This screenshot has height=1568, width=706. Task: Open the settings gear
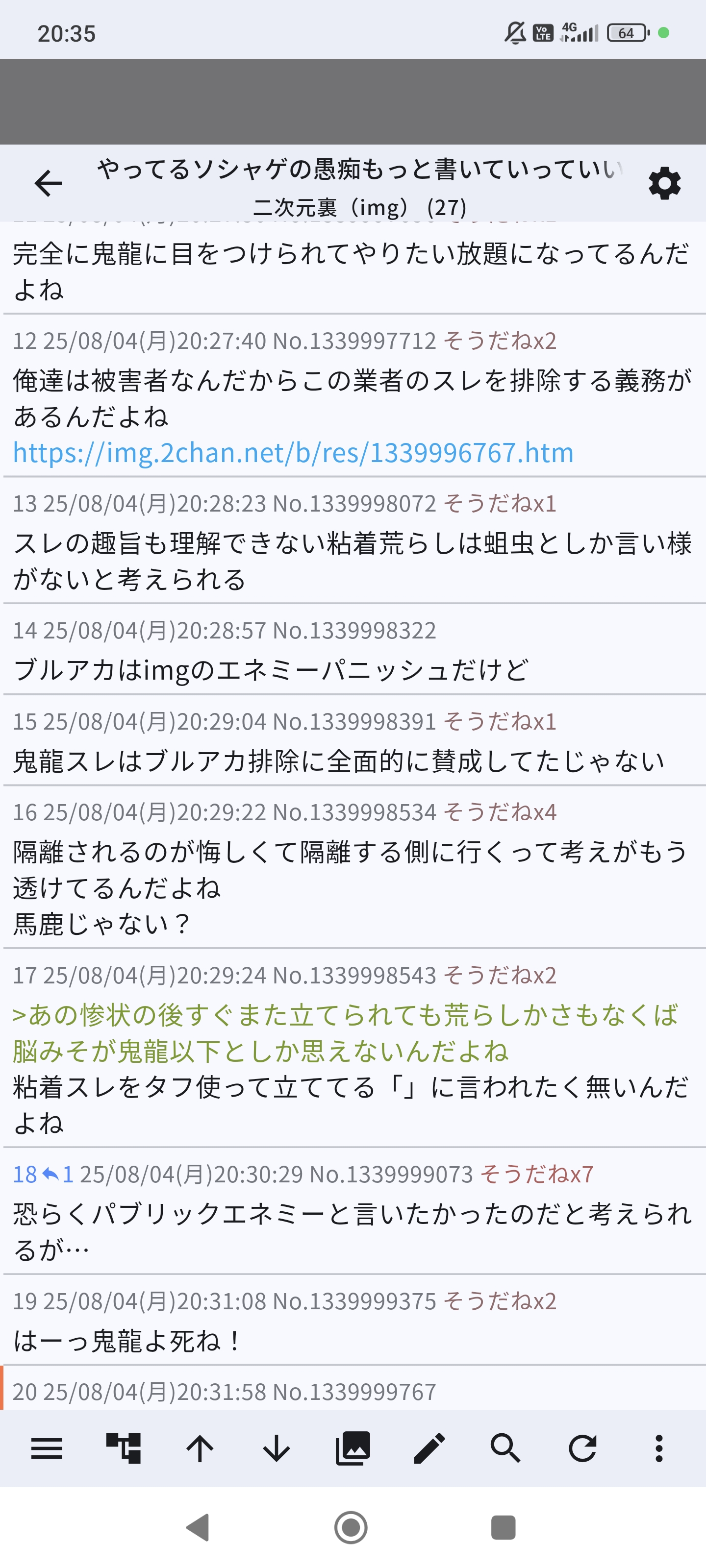coord(664,183)
